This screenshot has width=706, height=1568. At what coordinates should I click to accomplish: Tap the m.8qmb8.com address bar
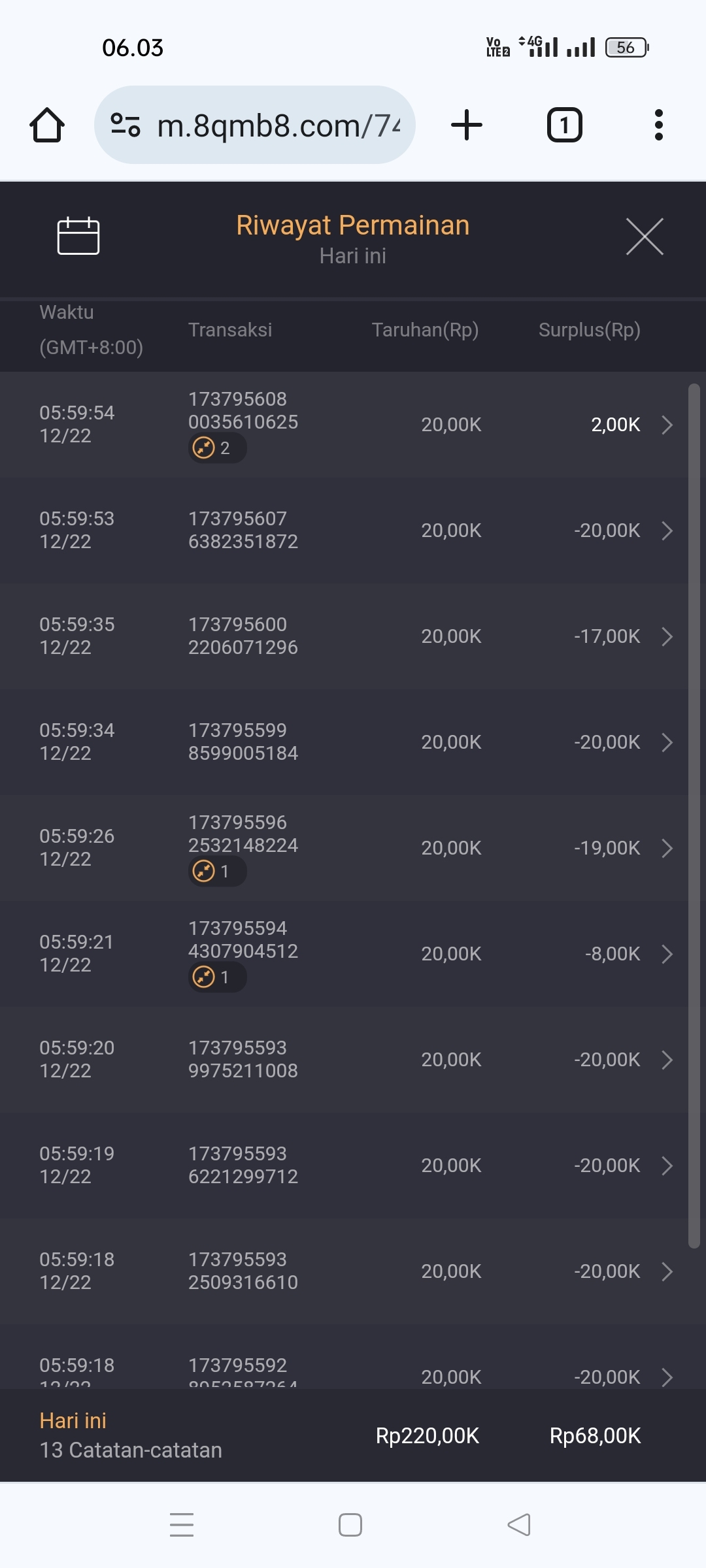(x=255, y=125)
